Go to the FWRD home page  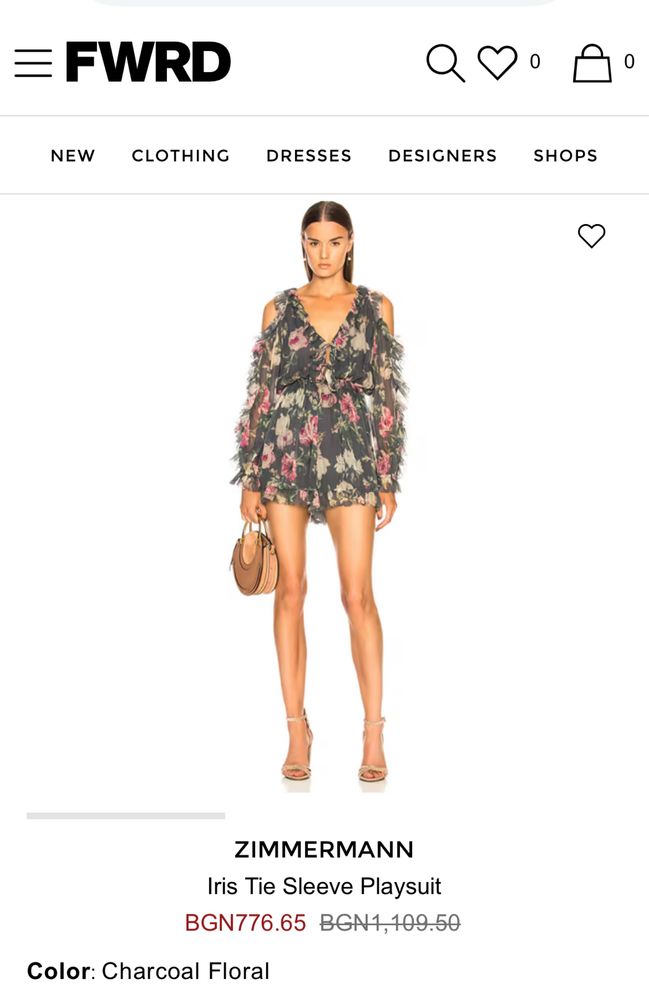tap(148, 63)
